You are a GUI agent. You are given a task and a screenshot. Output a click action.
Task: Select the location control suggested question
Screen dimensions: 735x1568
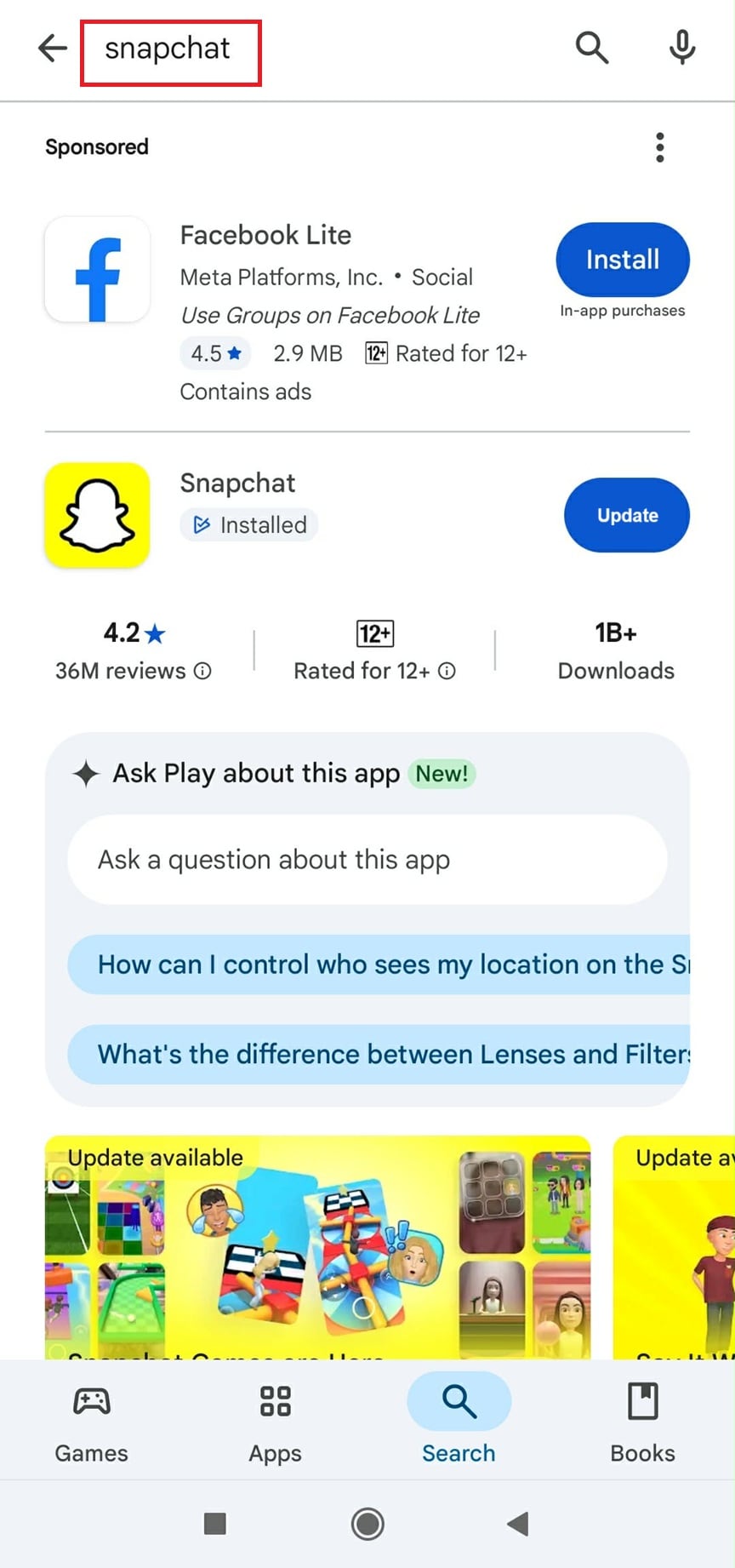[374, 964]
